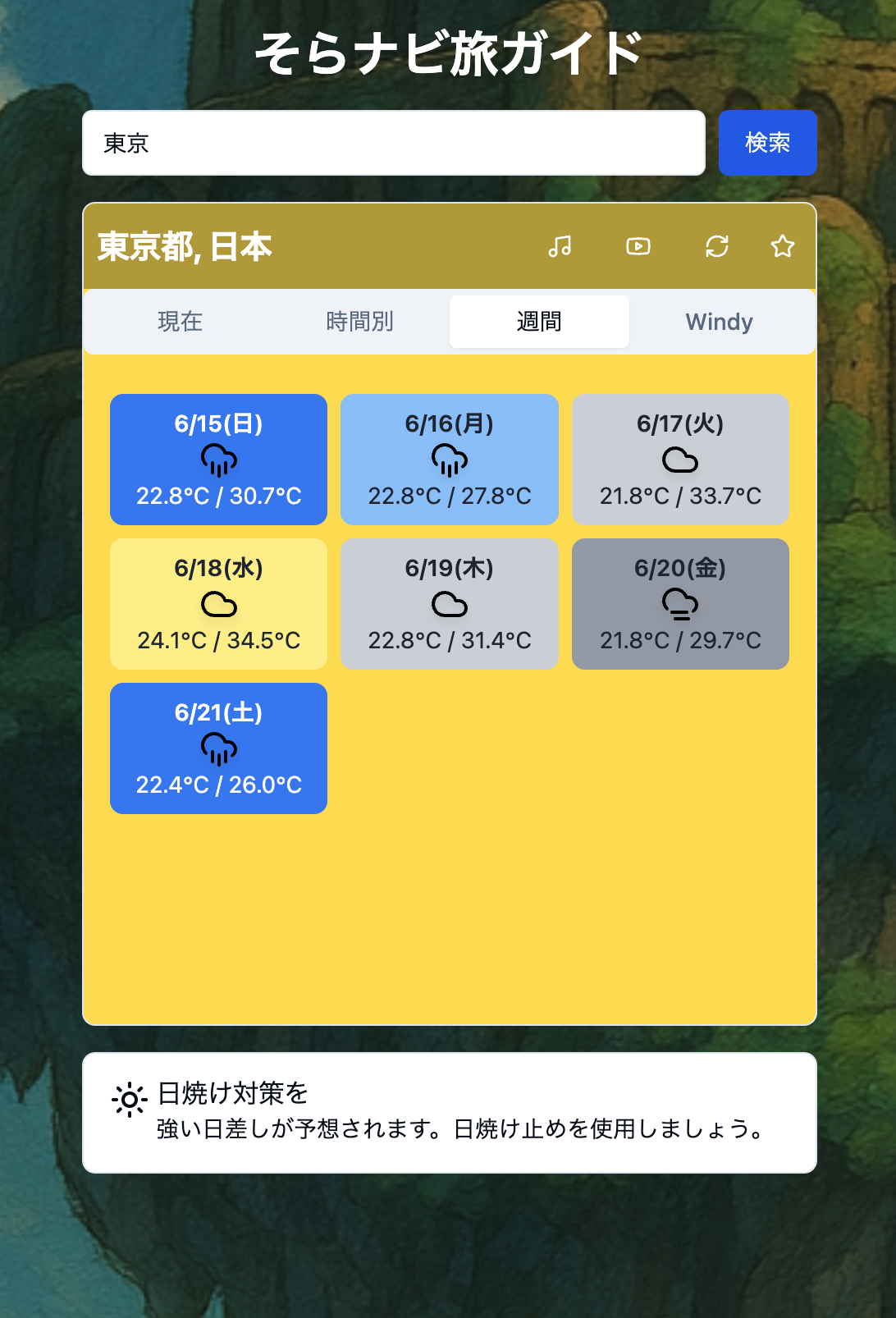Screen dimensions: 896x1318
Task: Click the drizzle icon on 6/20(金)
Action: pyautogui.click(x=680, y=605)
